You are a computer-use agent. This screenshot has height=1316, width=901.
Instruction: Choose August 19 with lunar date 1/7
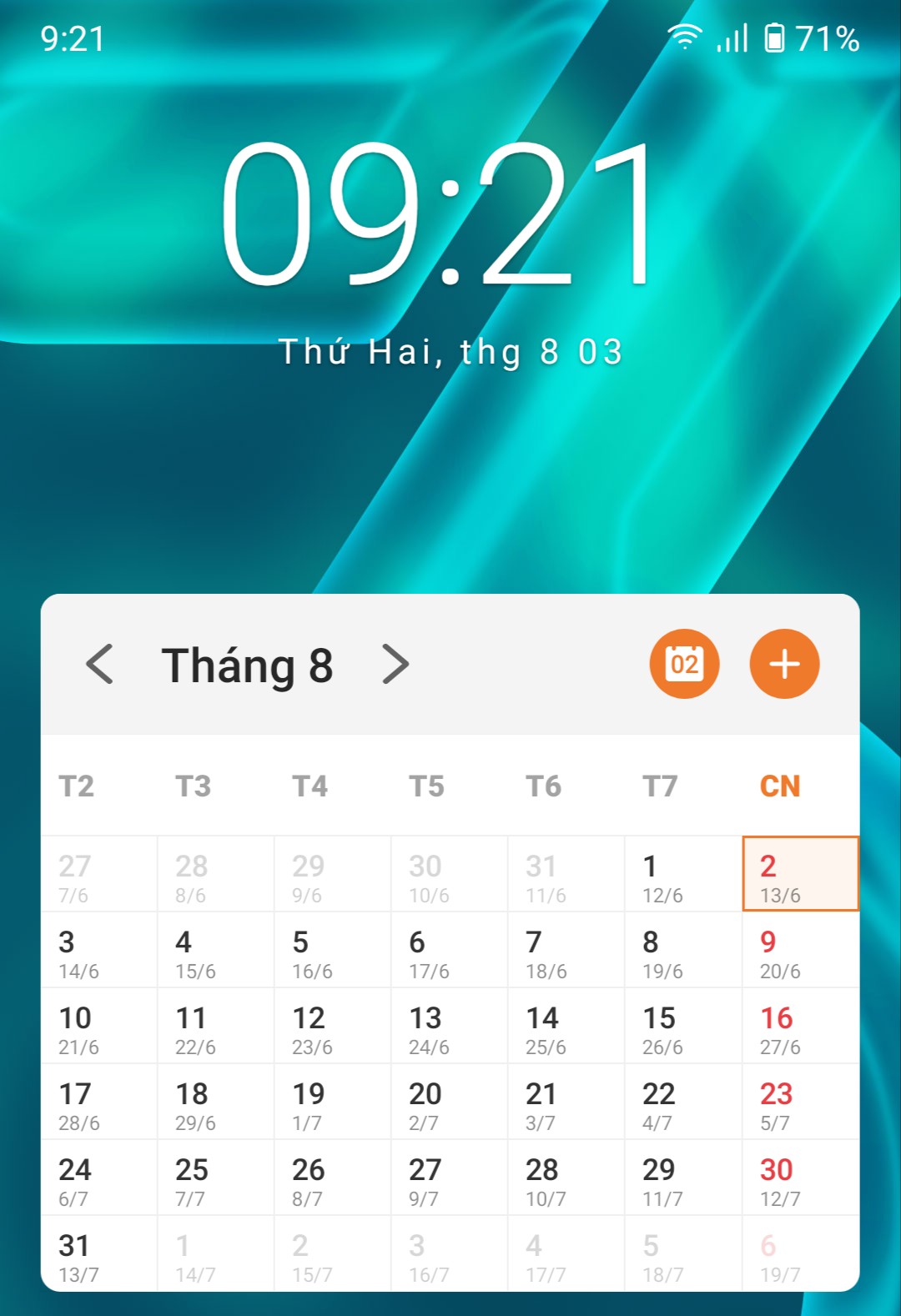(x=332, y=1103)
